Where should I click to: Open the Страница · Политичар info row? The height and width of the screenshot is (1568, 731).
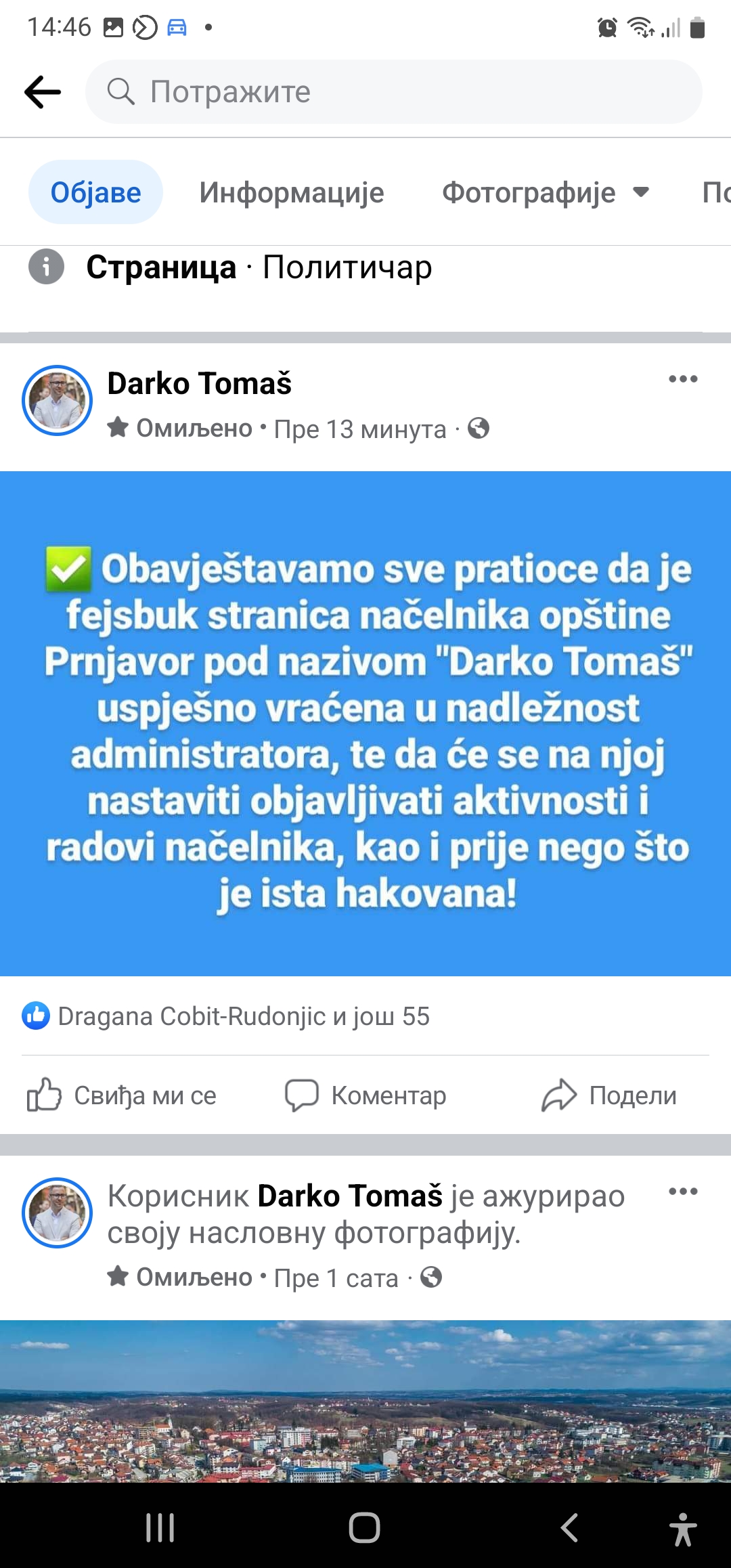click(x=259, y=267)
